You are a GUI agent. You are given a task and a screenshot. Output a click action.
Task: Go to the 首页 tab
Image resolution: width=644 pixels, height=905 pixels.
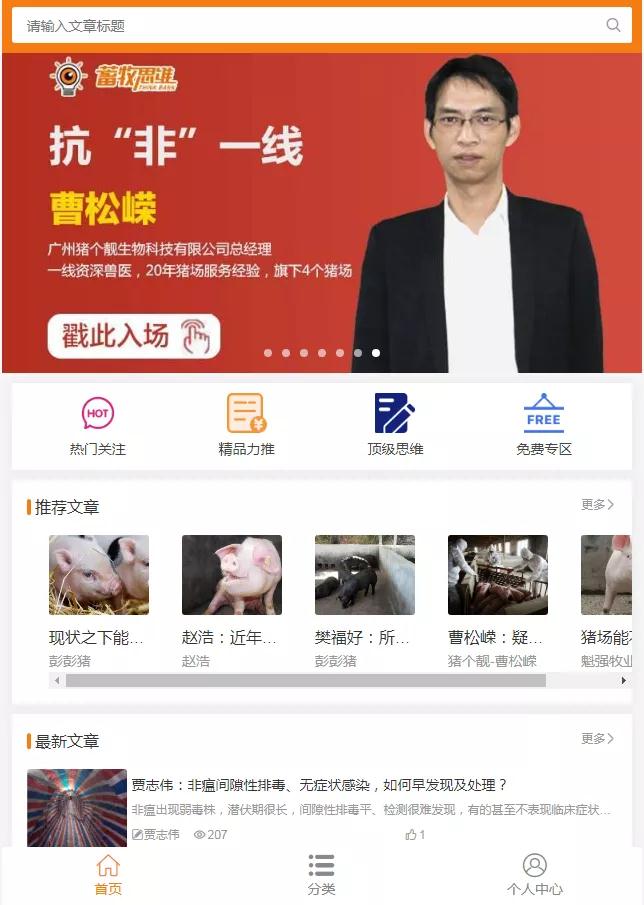pos(107,874)
